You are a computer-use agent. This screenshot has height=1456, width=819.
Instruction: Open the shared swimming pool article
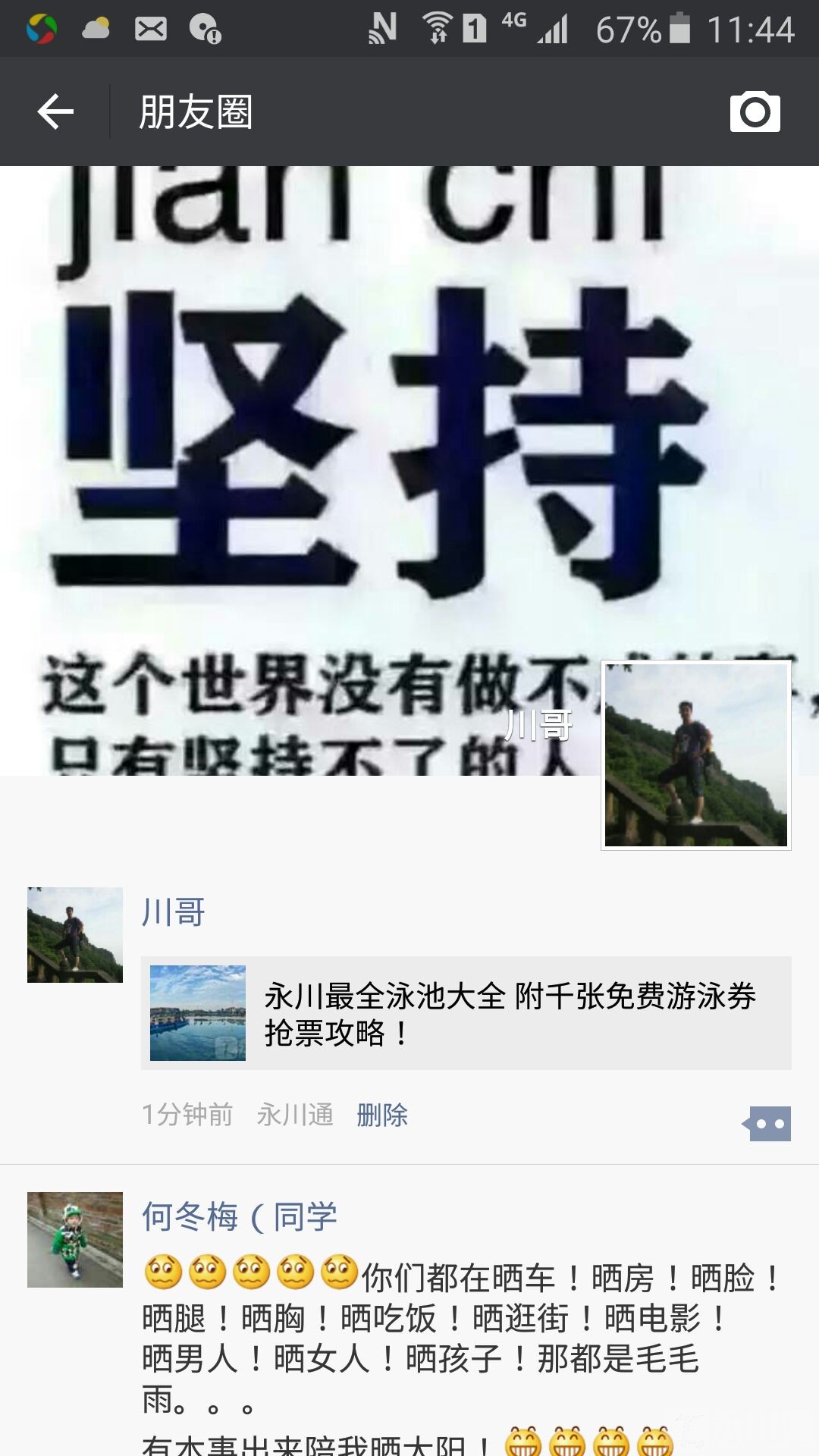[466, 1013]
